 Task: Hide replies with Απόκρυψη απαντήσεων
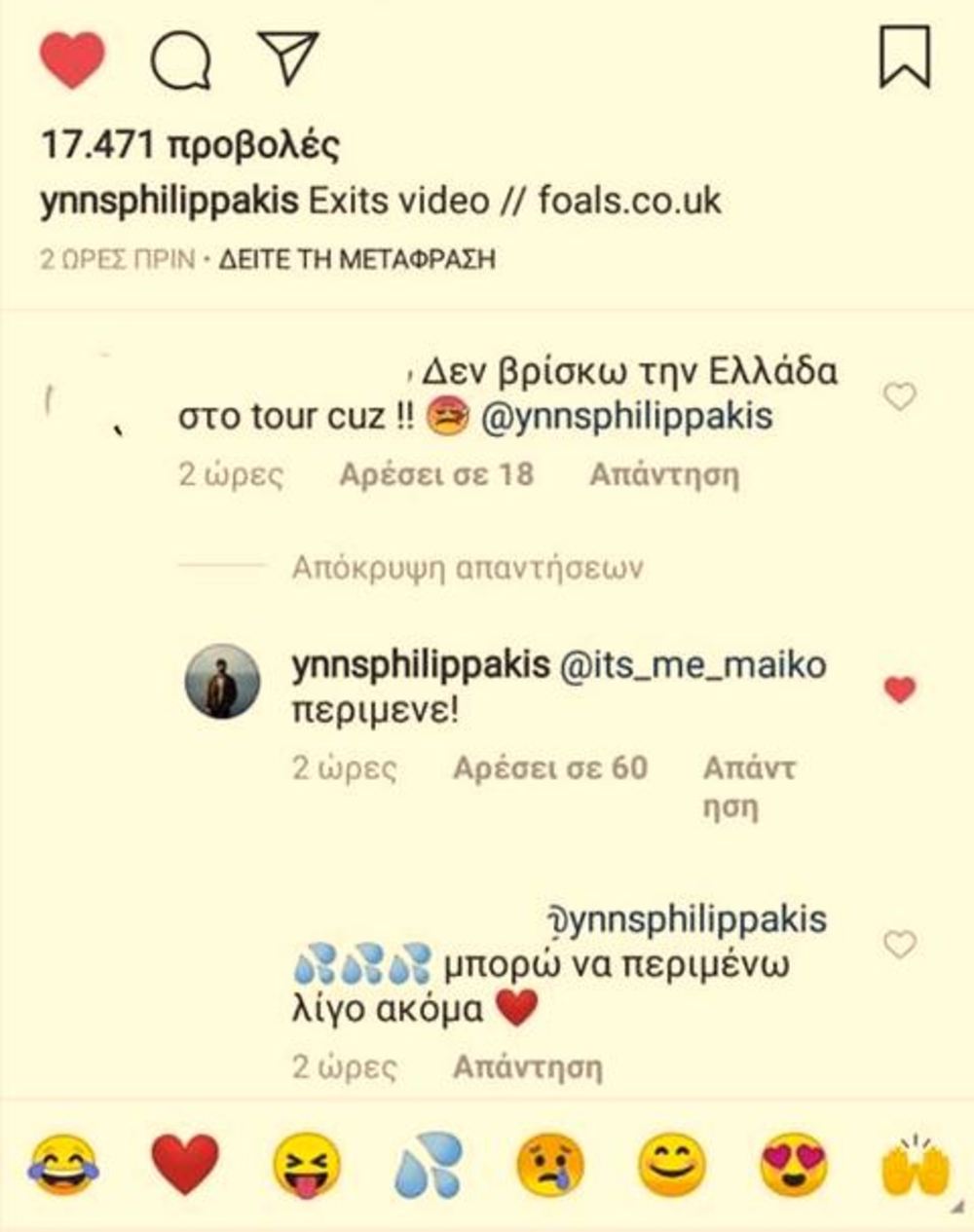[468, 567]
